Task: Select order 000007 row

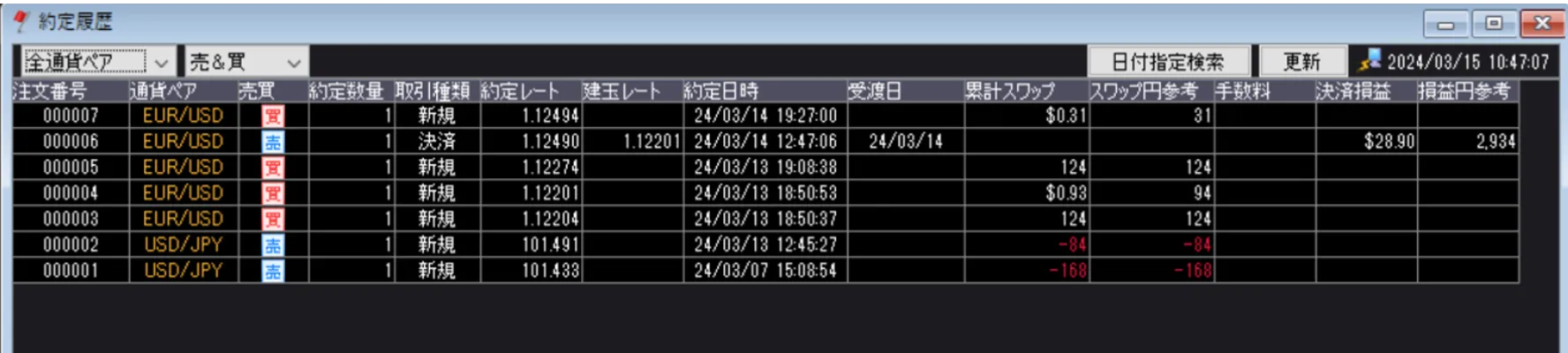Action: pos(71,116)
